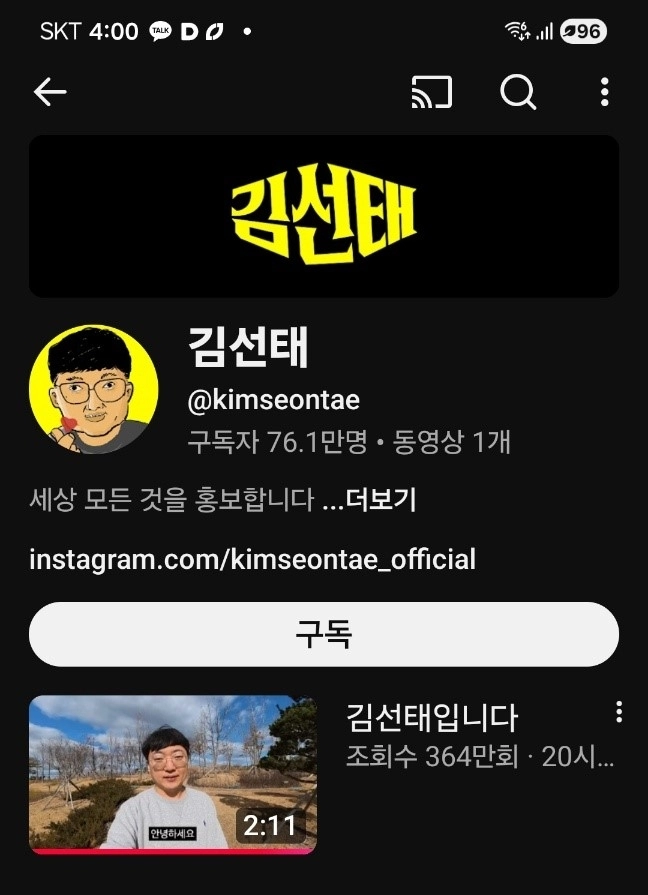Viewport: 648px width, 895px height.
Task: Open search within YouTube
Action: coord(518,92)
